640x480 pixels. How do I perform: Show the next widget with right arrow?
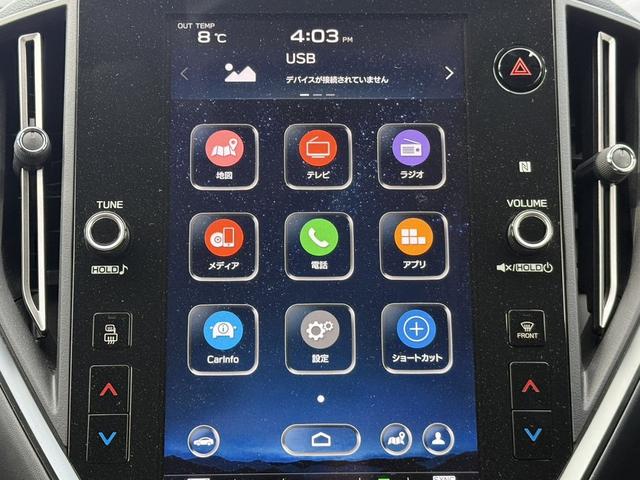pyautogui.click(x=449, y=73)
